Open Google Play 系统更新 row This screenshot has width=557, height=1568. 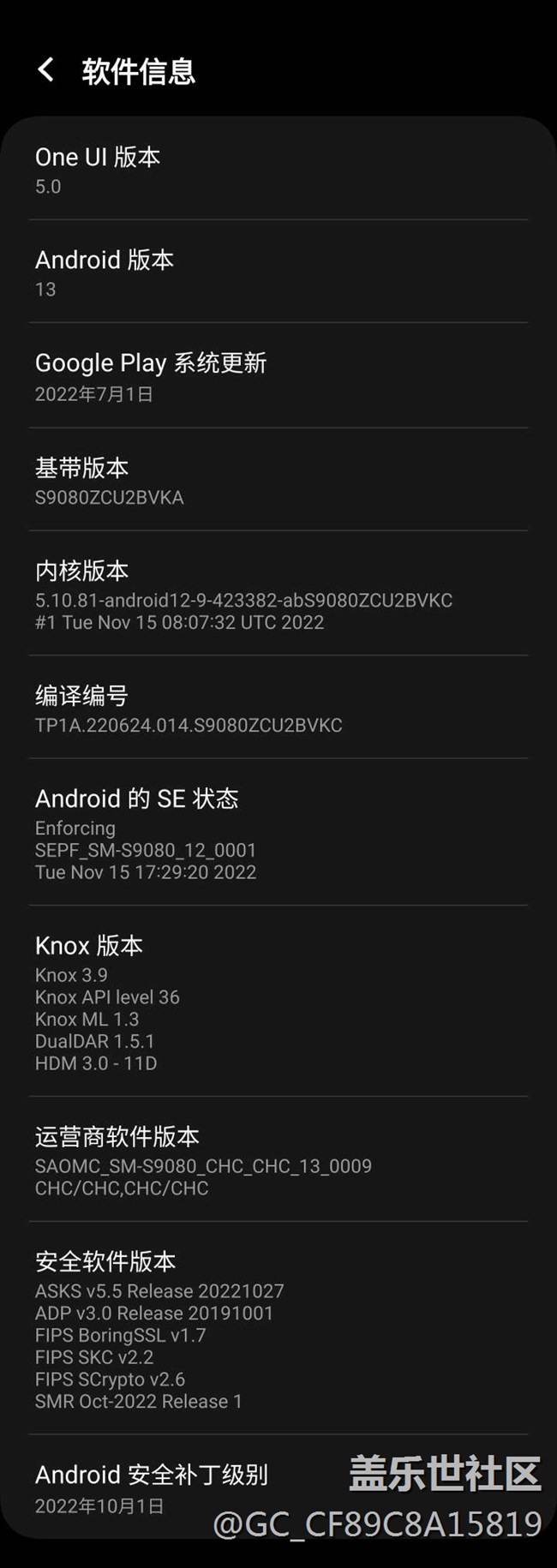tap(278, 376)
